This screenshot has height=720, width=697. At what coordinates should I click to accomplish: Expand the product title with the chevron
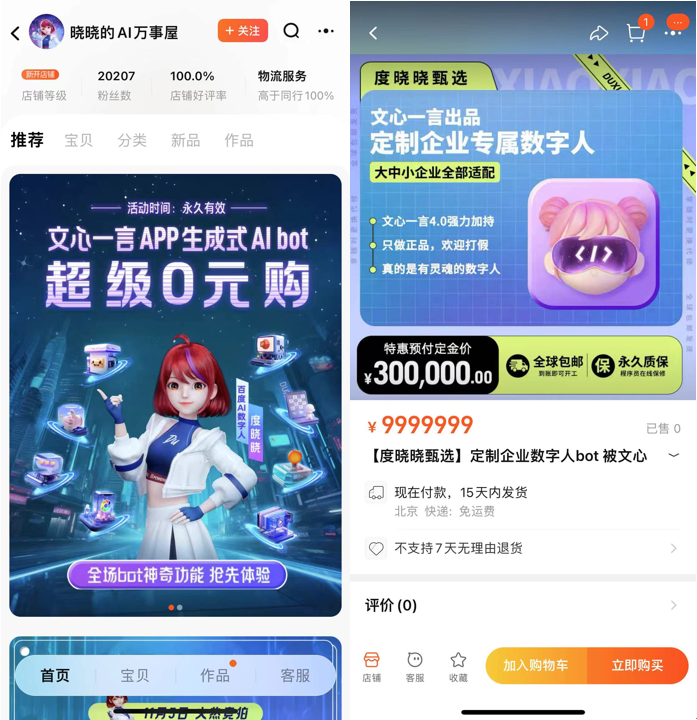[x=674, y=456]
